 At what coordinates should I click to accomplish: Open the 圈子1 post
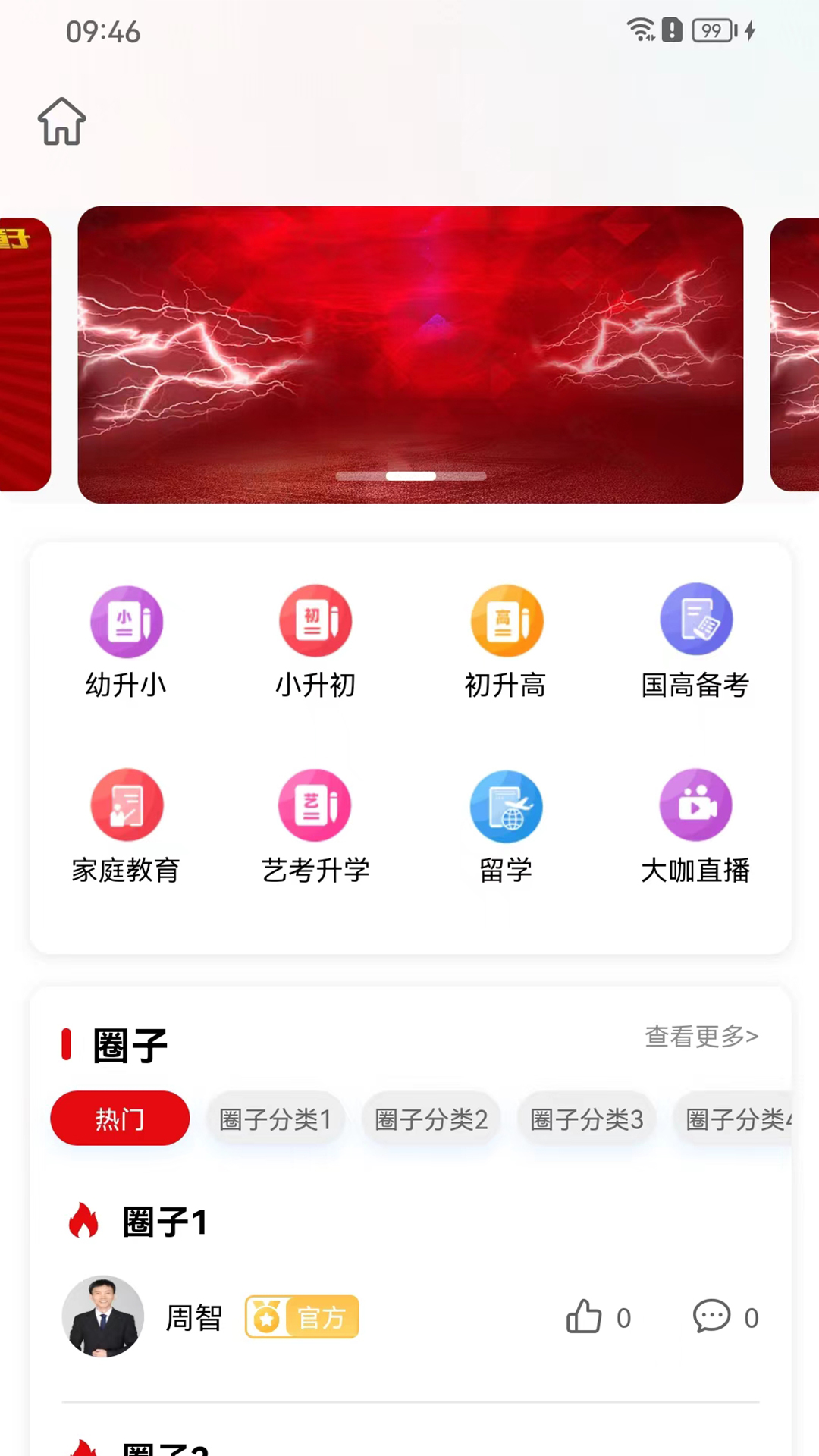(165, 1222)
